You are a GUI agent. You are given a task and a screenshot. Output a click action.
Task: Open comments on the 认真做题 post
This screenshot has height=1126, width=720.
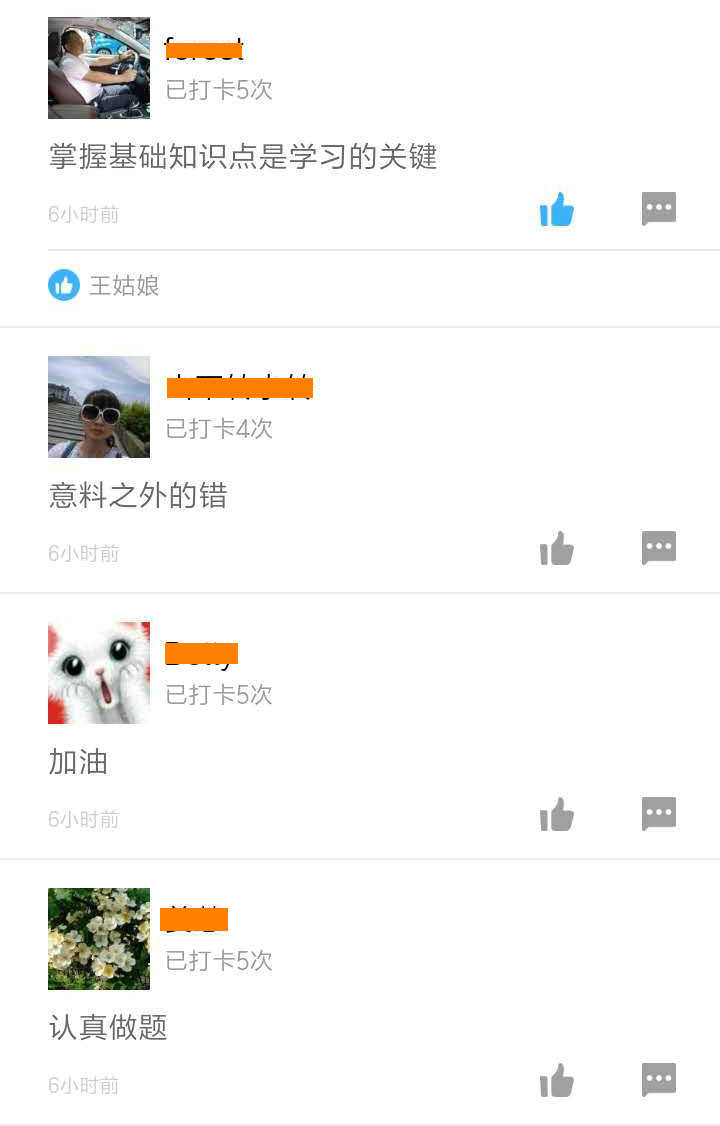(x=659, y=1079)
